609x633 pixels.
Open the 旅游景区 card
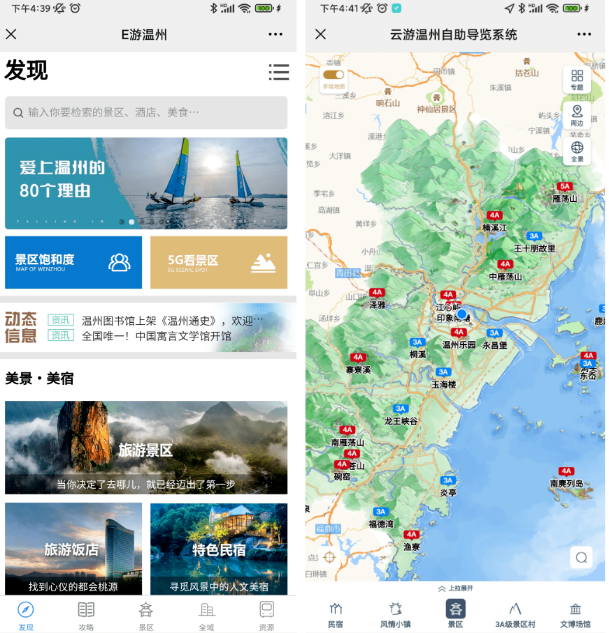tap(146, 448)
